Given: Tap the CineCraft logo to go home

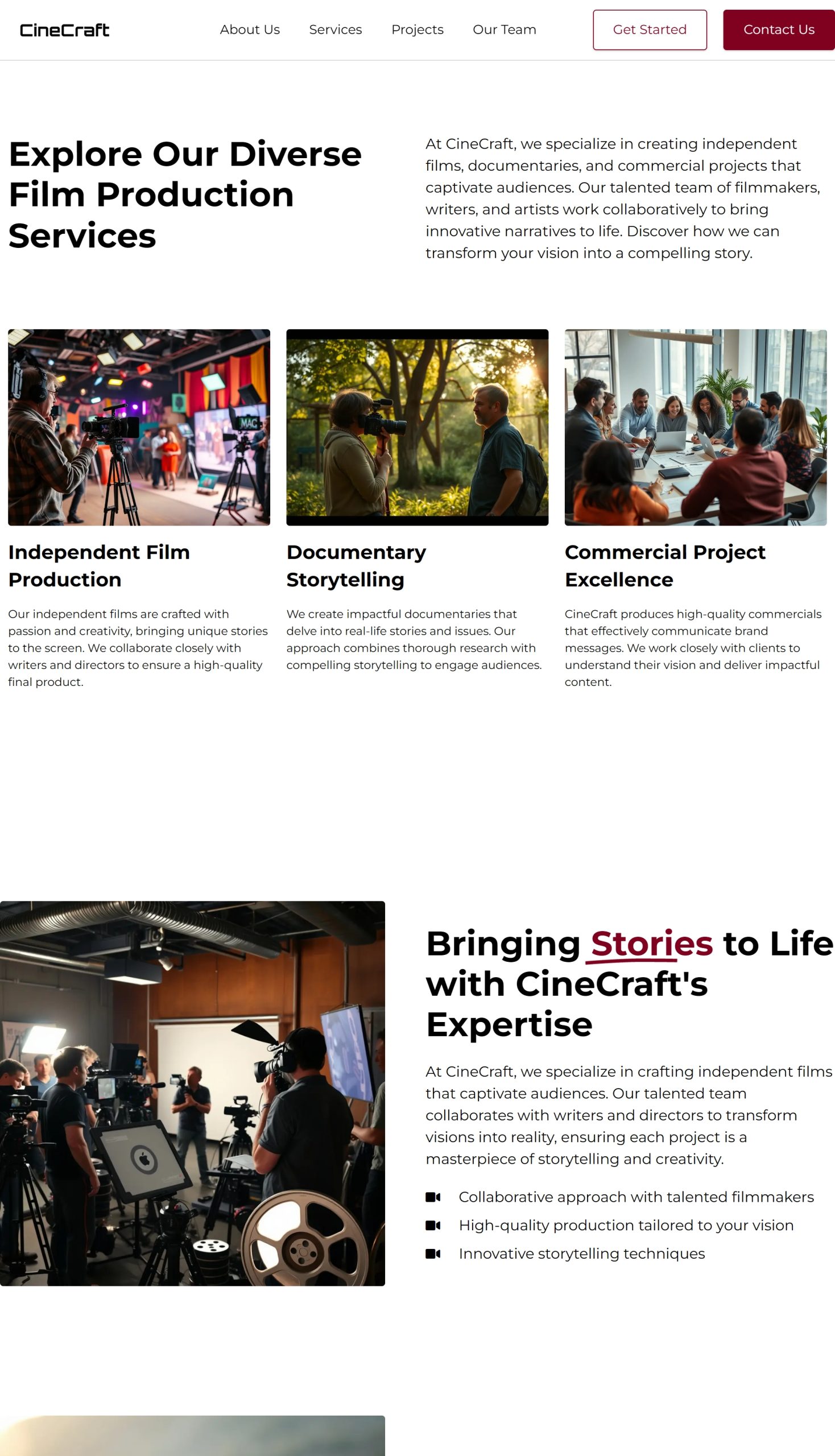Looking at the screenshot, I should point(64,30).
